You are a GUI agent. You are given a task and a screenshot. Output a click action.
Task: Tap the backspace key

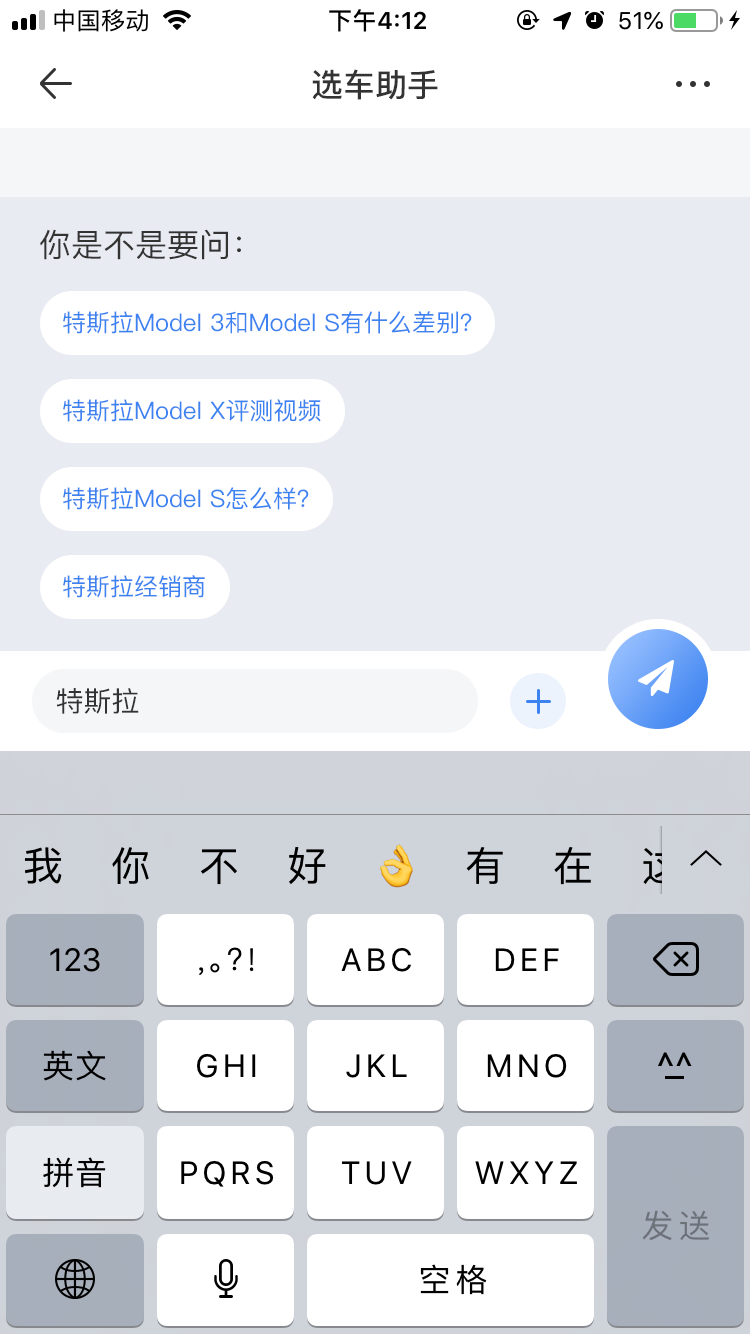[x=675, y=960]
